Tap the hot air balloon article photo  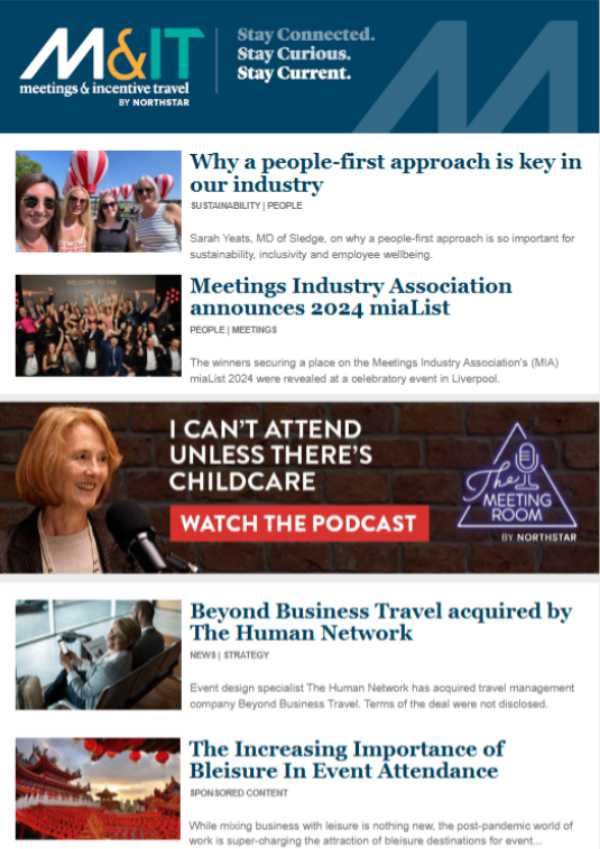[x=98, y=200]
